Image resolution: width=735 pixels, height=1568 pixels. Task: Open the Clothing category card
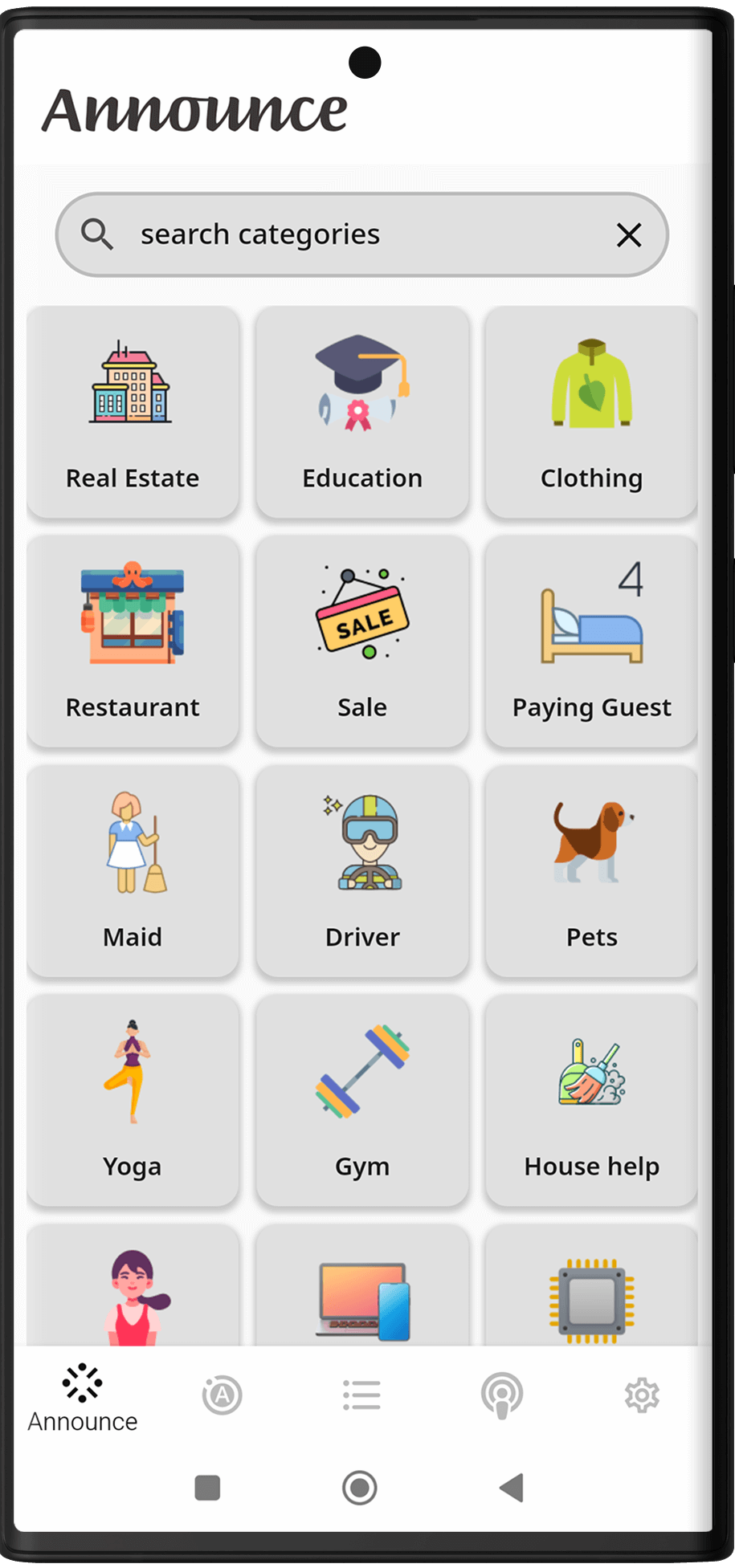click(x=591, y=412)
